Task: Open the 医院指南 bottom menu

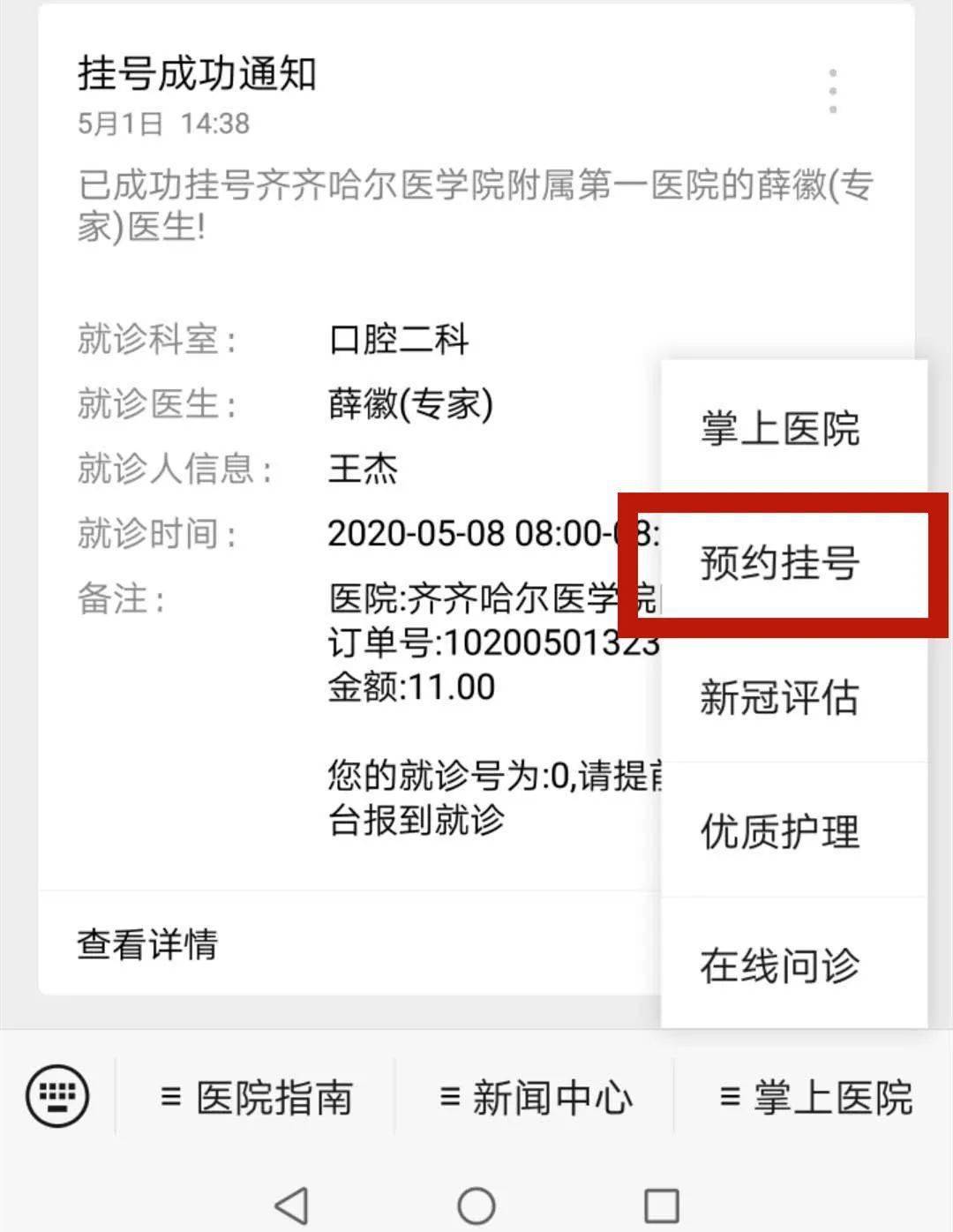Action: coord(258,1097)
